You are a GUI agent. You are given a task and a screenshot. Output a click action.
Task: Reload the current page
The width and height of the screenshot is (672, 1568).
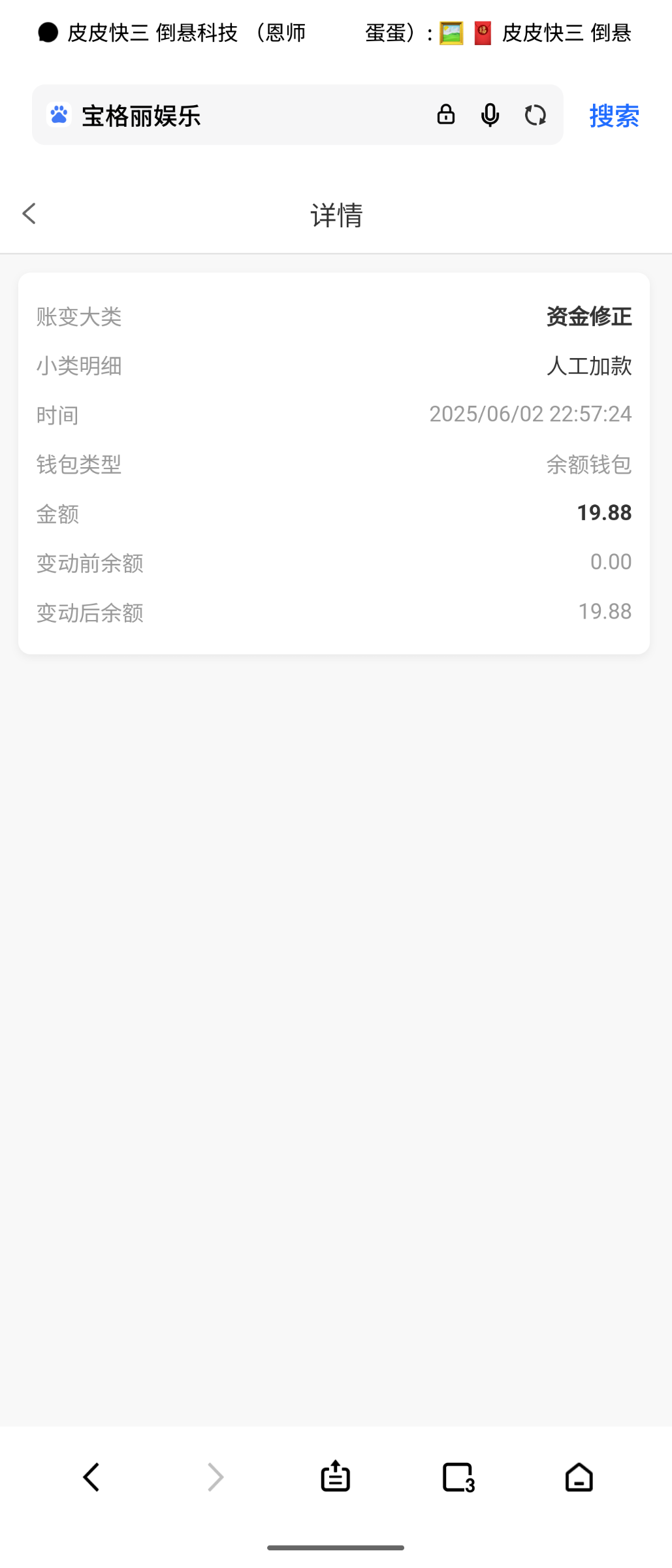536,116
